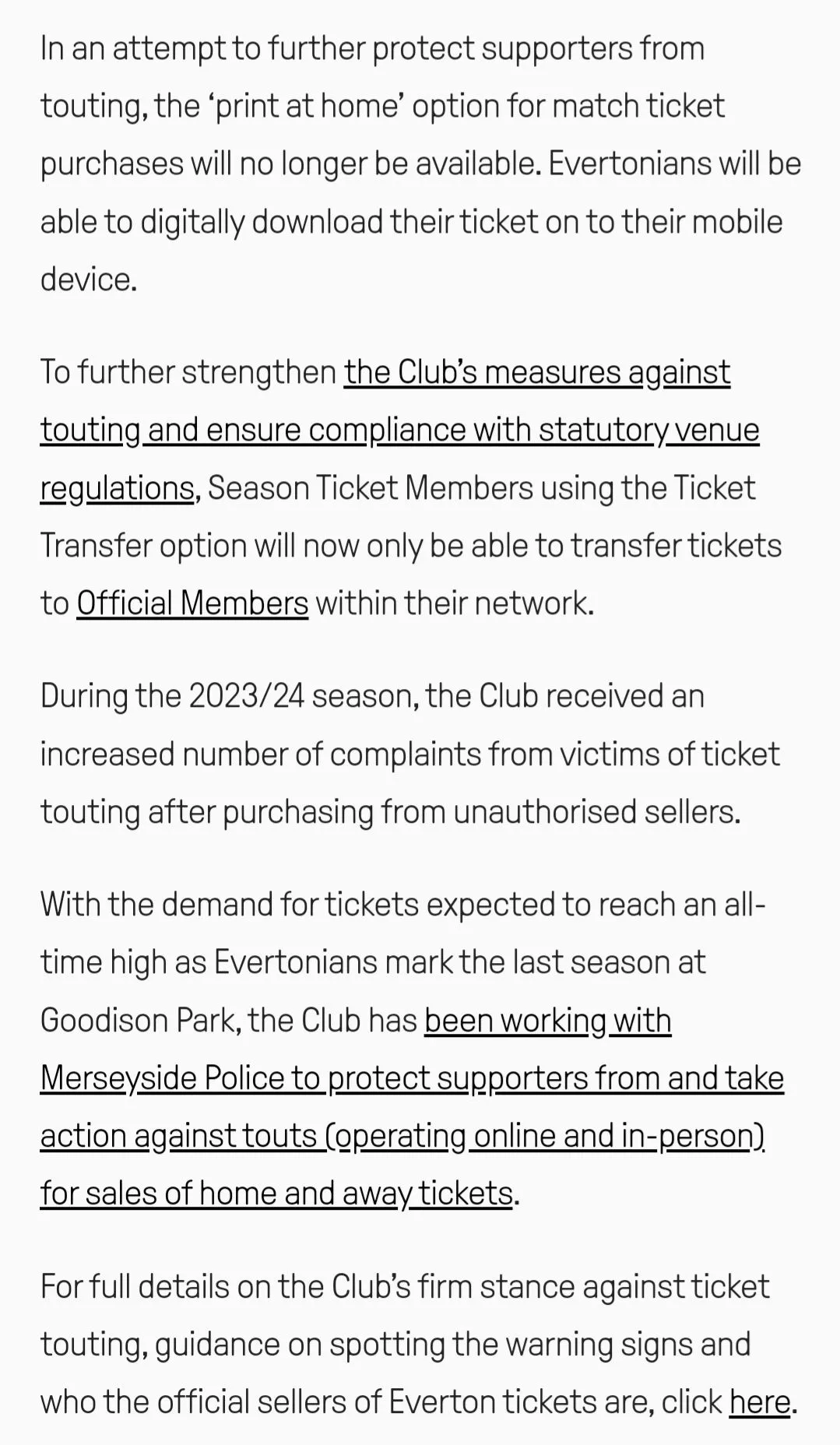
Task: Open the Official Members link
Action: 192,603
